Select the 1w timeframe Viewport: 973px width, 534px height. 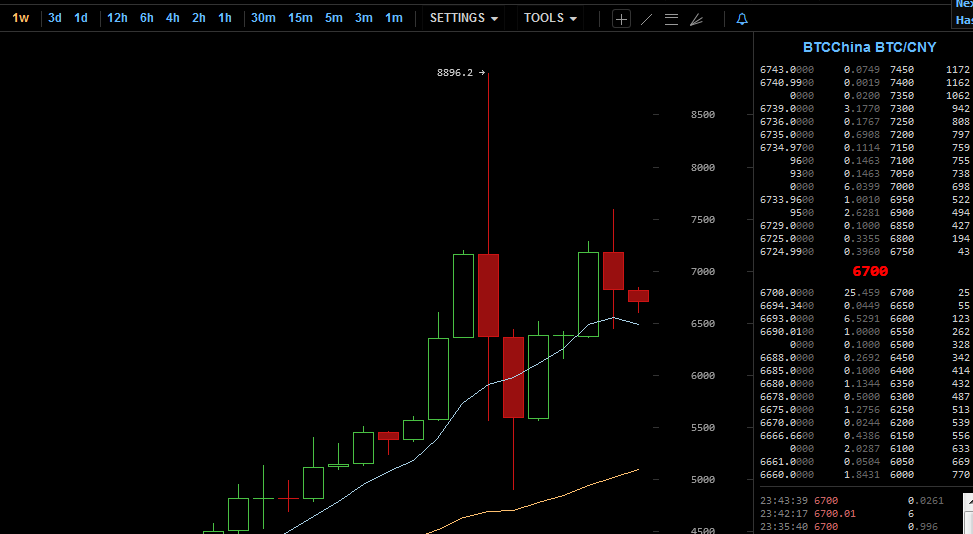tap(20, 18)
